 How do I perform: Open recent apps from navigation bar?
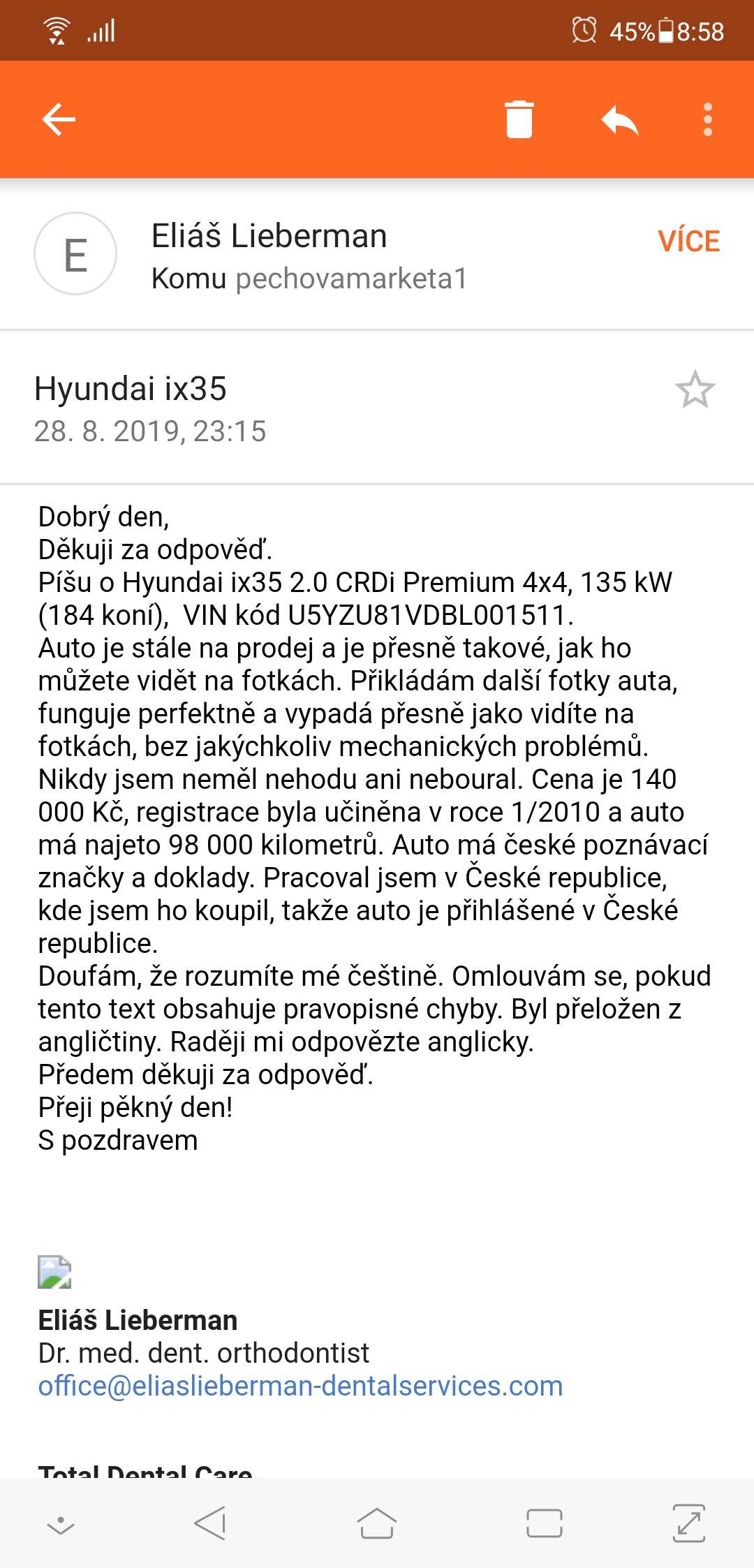[545, 1523]
